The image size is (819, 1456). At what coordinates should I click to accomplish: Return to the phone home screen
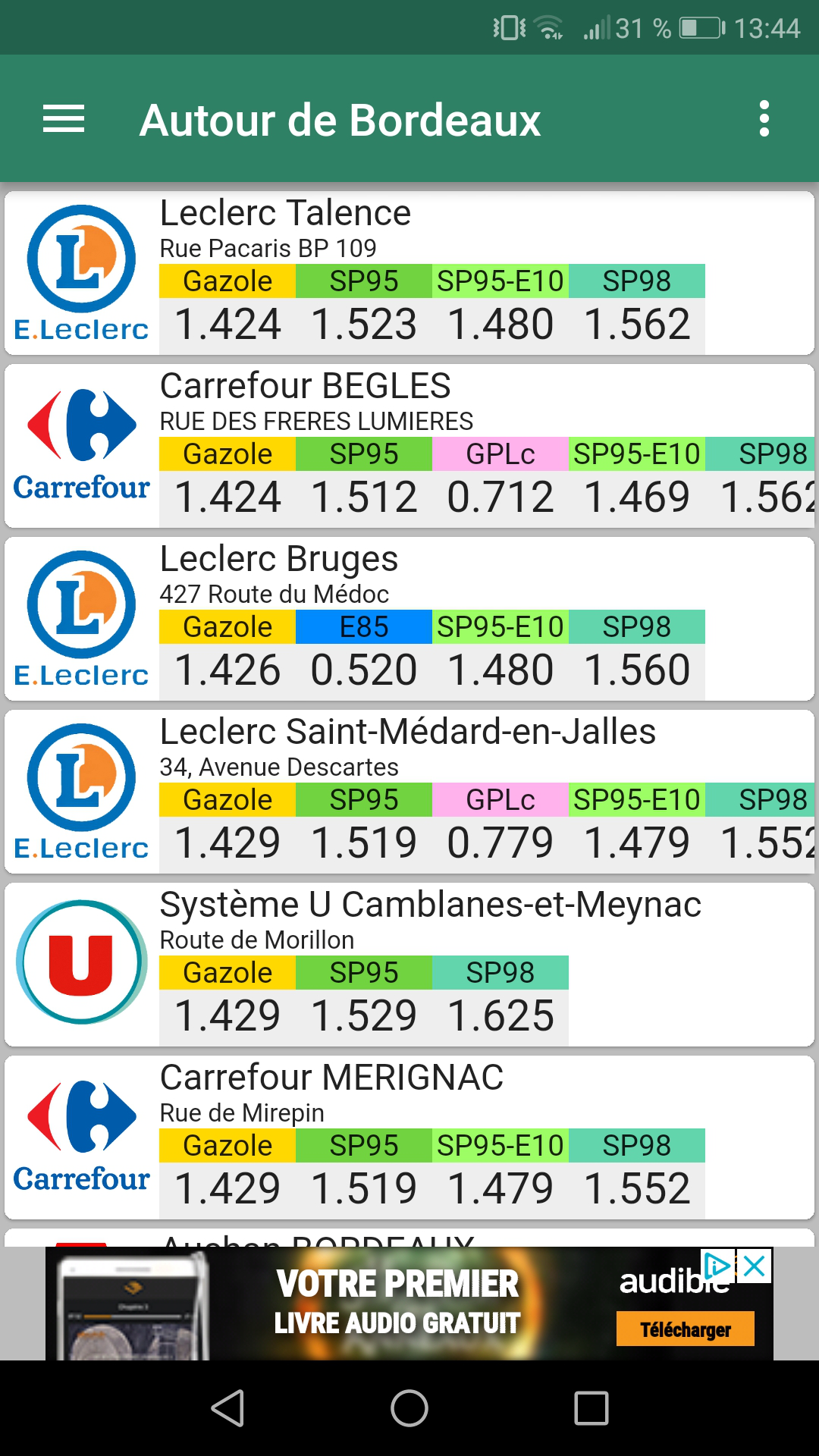coord(409,1408)
